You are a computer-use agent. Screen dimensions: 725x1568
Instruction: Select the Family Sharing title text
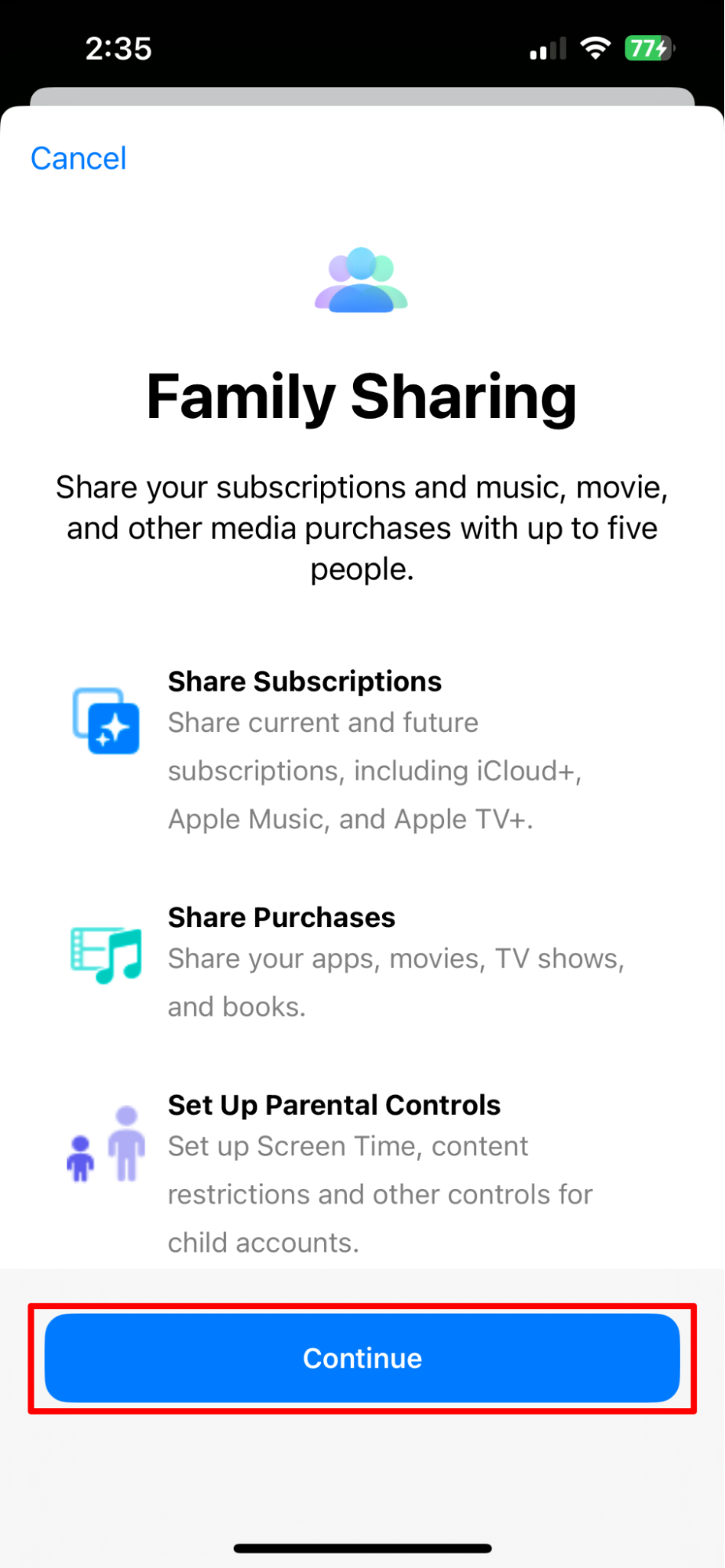pos(362,397)
